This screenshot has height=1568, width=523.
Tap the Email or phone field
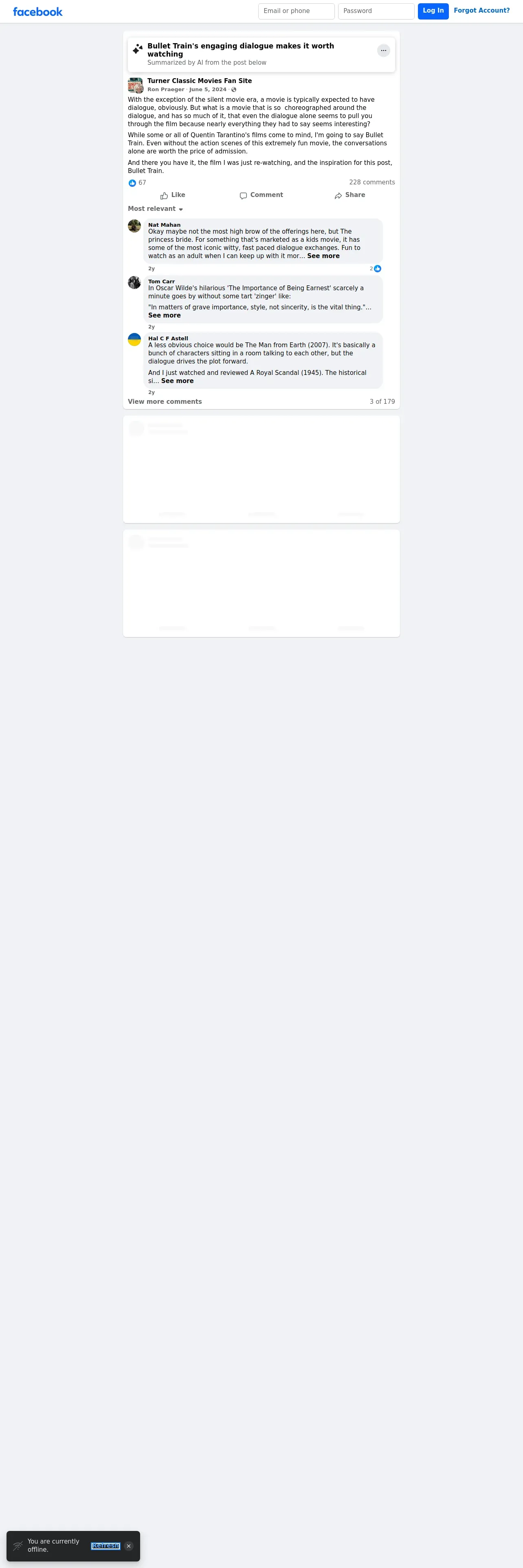296,11
